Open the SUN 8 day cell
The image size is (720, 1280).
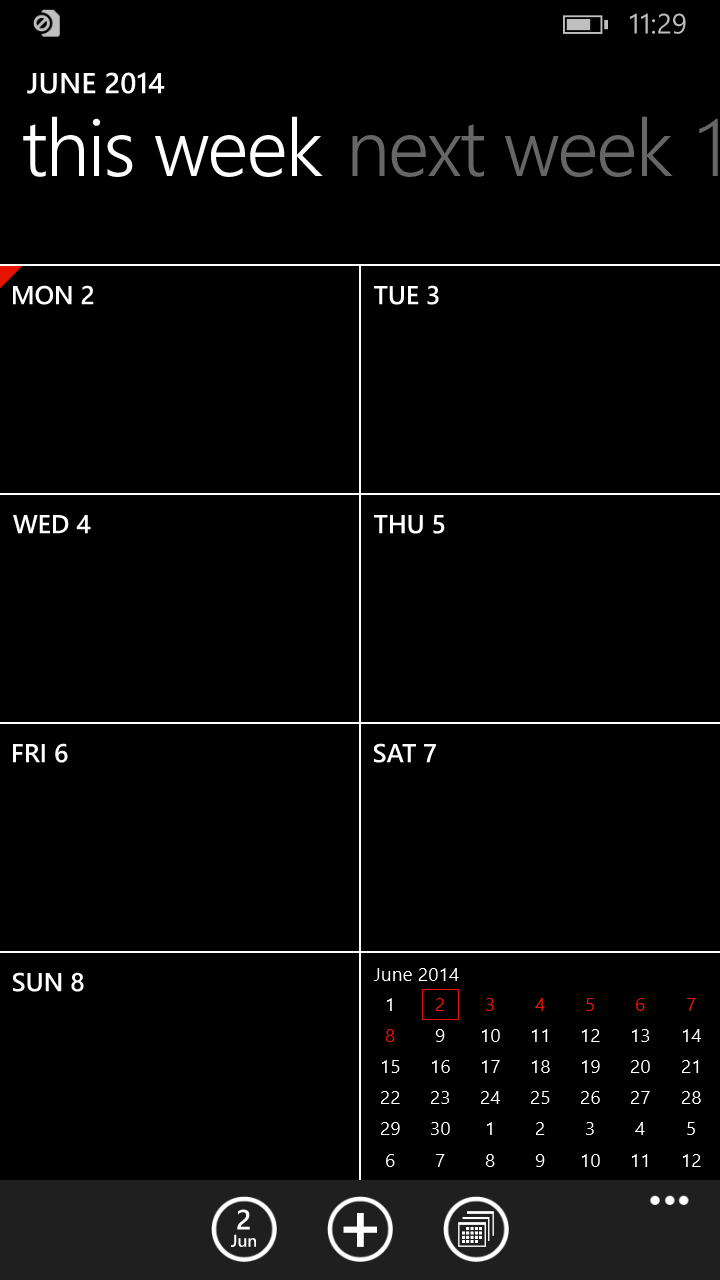[179, 1066]
